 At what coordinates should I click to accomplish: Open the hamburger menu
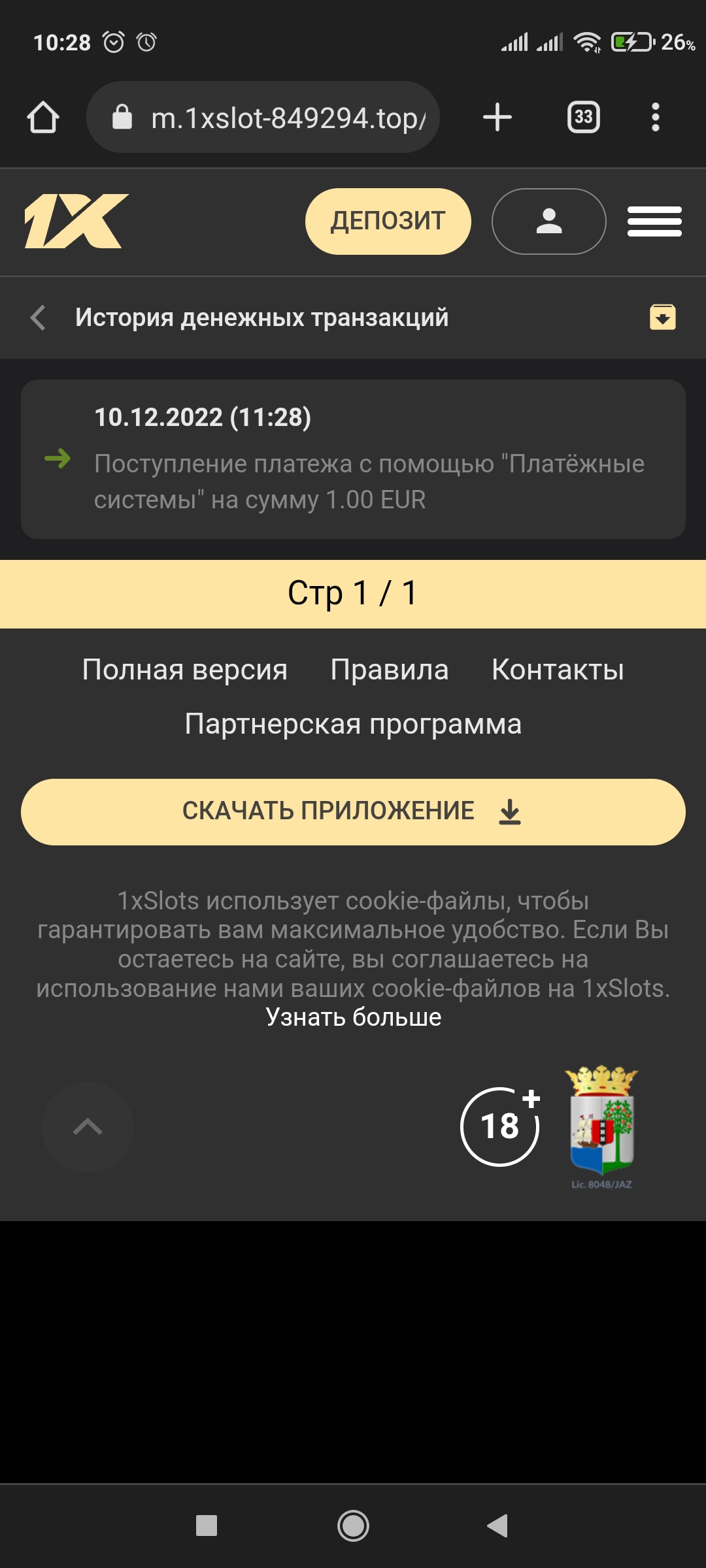(x=654, y=221)
